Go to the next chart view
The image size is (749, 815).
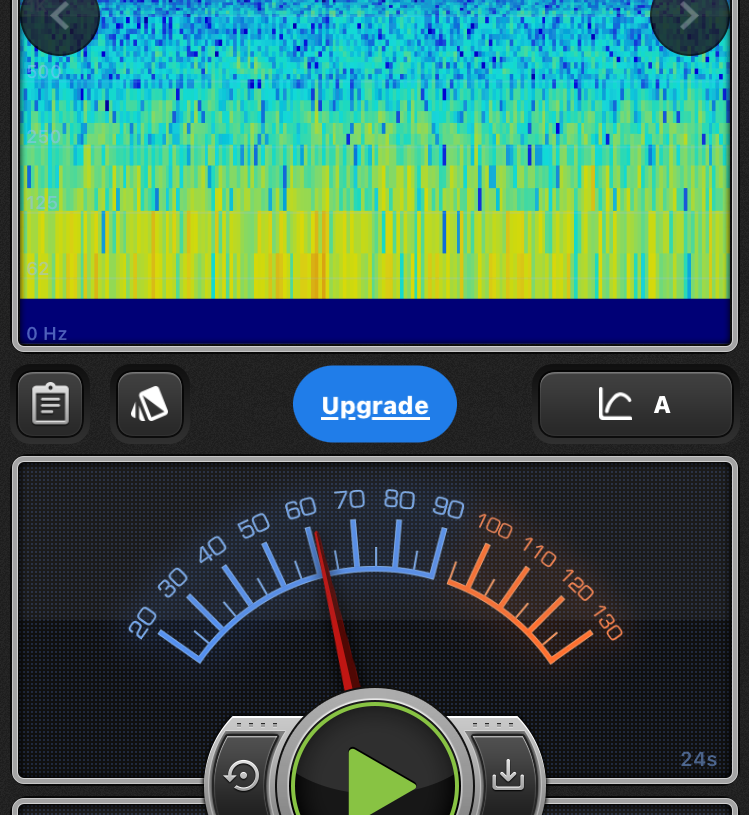point(689,17)
